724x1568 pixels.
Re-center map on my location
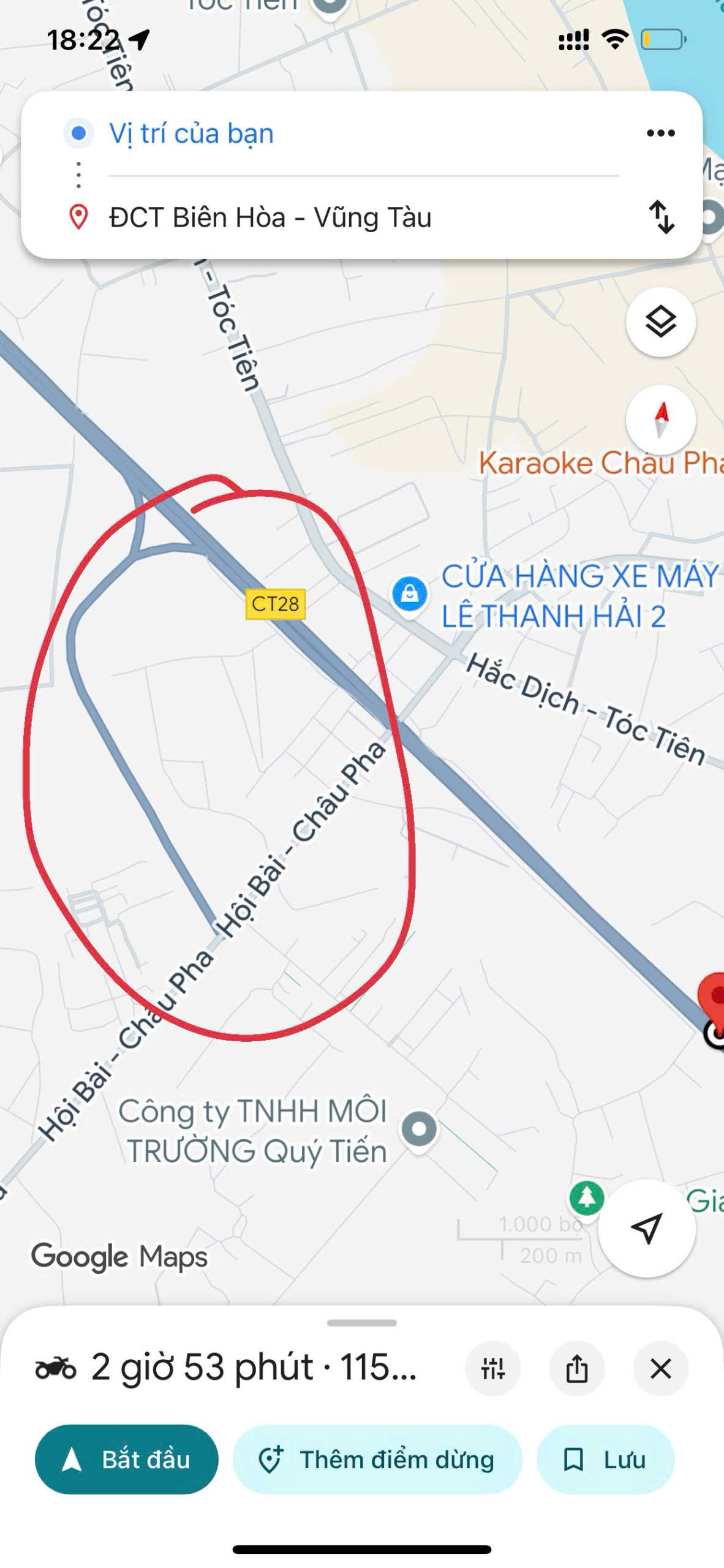coord(646,1228)
